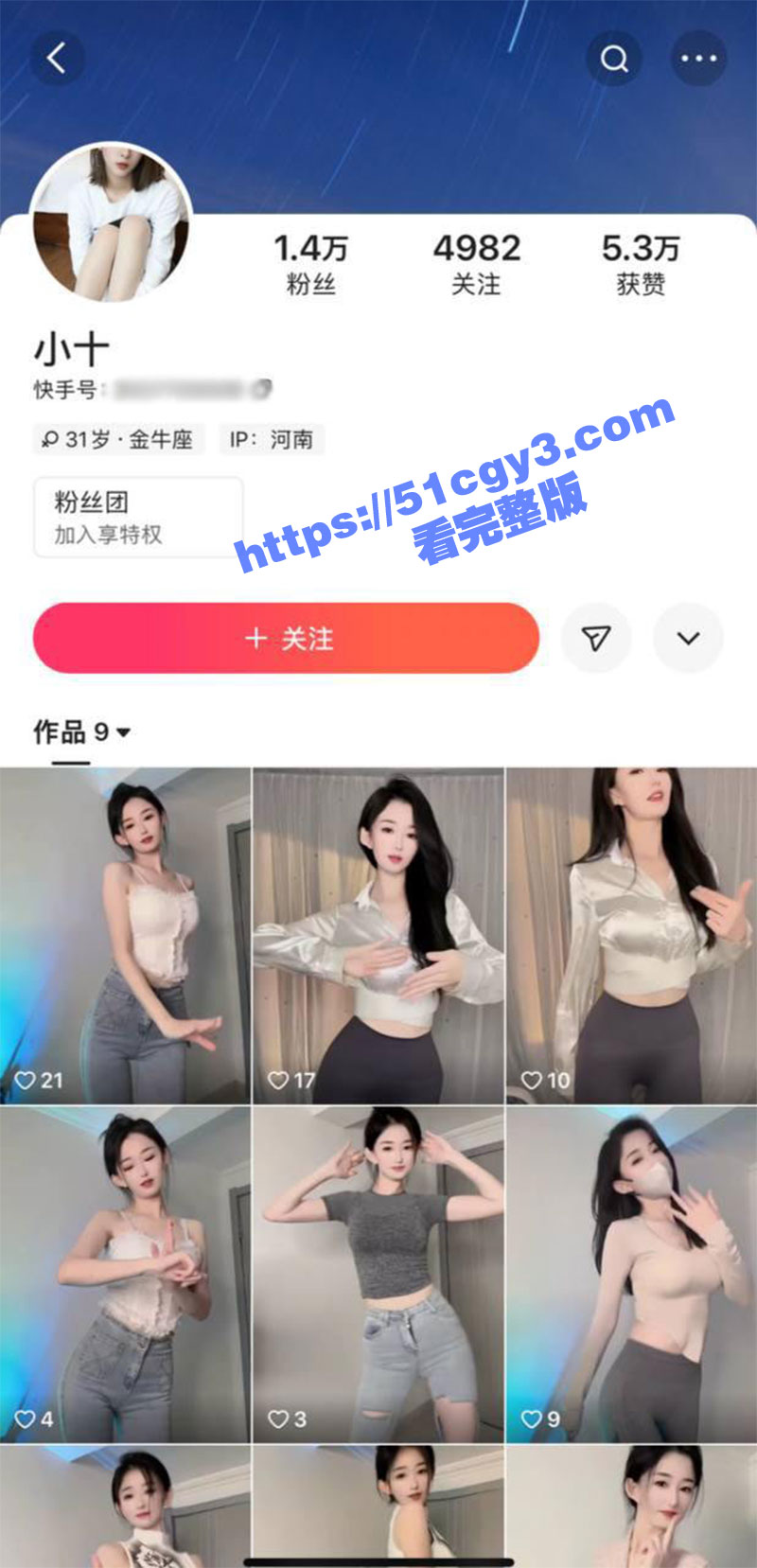Screen dimensions: 757x1568
Task: Click the heart icon showing 3 likes
Action: (x=280, y=1417)
